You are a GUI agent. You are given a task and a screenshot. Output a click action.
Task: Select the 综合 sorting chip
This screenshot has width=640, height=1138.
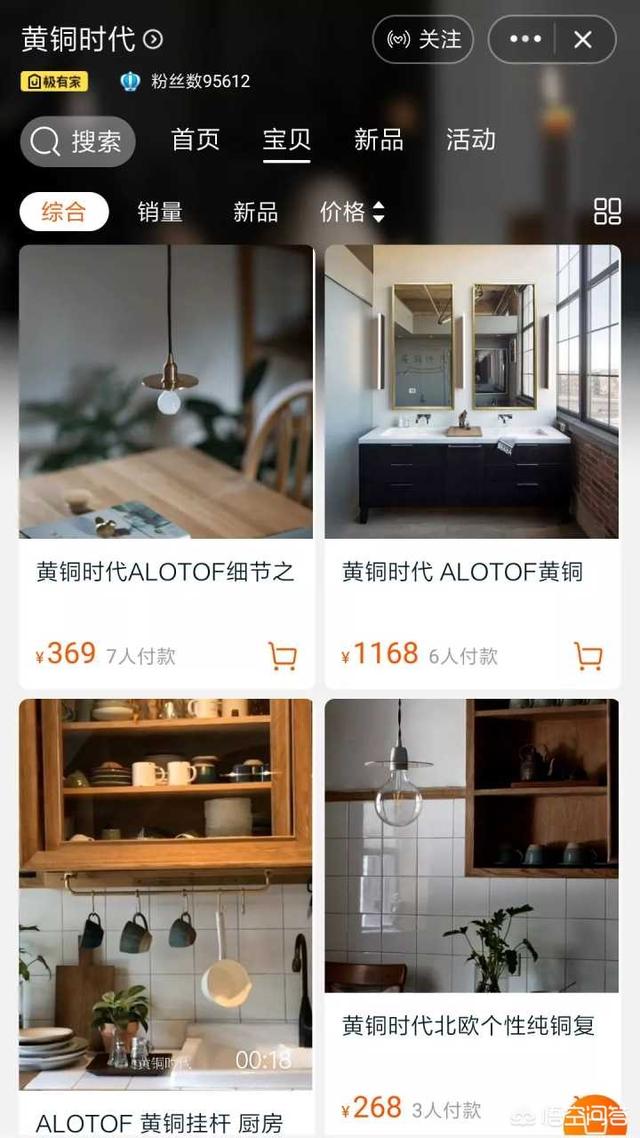point(64,212)
